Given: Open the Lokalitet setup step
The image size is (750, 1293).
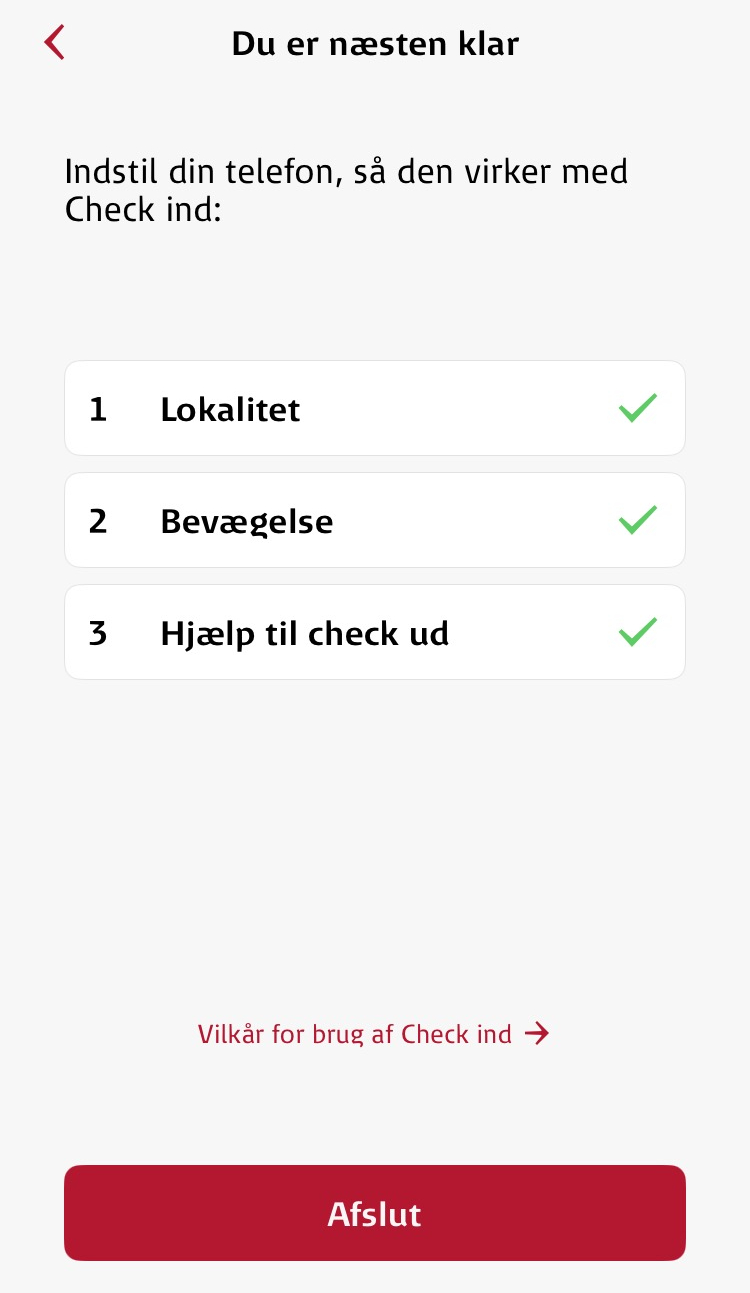Looking at the screenshot, I should [x=374, y=409].
